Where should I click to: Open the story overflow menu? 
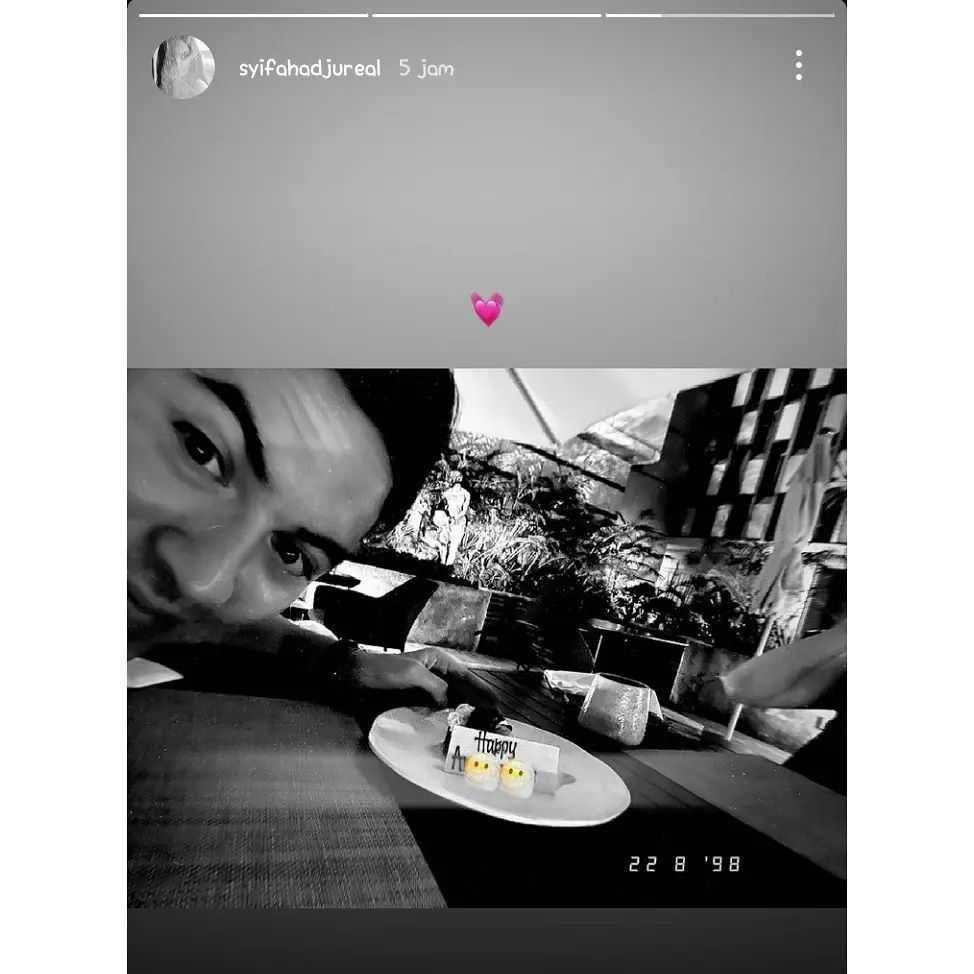coord(798,66)
